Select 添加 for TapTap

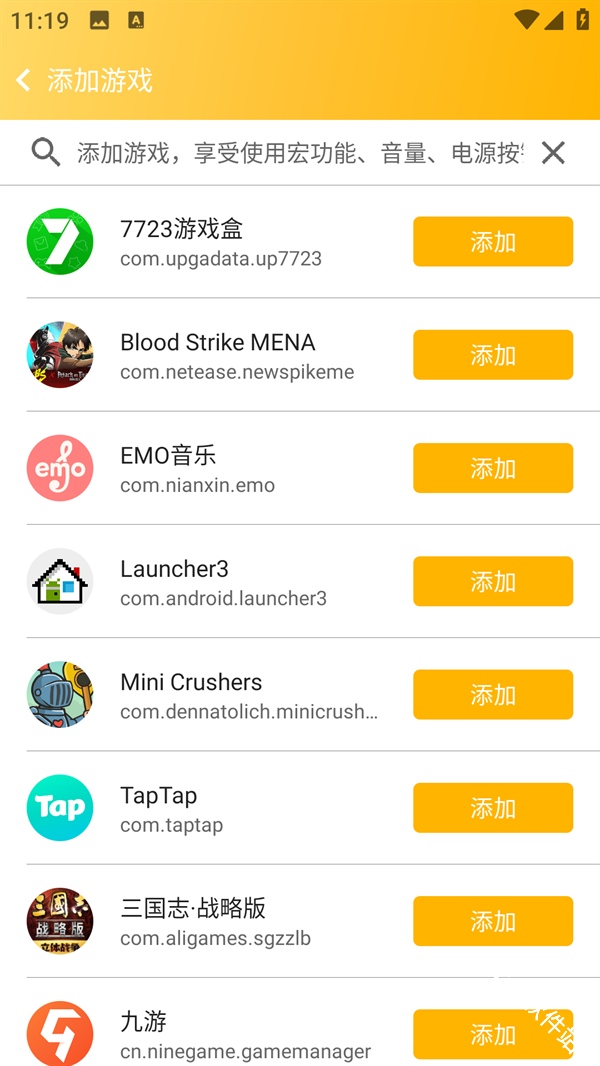tap(493, 808)
